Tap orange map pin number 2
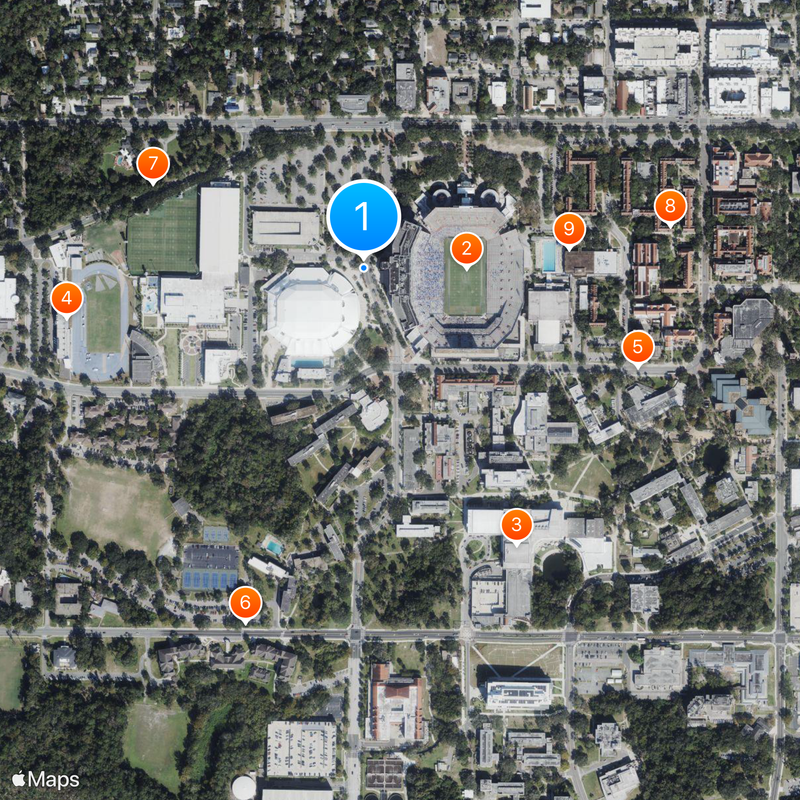 tap(467, 249)
